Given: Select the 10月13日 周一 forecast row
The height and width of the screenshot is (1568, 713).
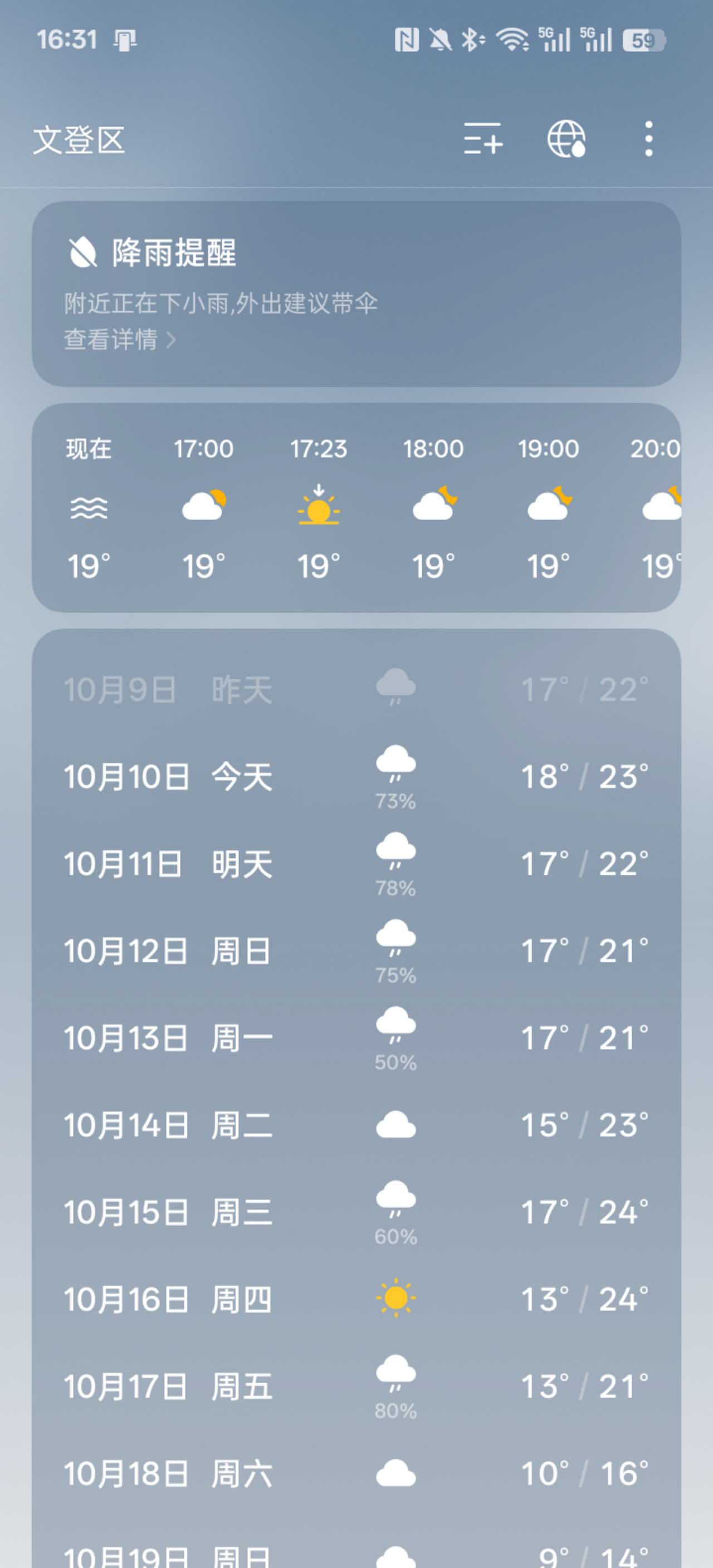Looking at the screenshot, I should (356, 1038).
